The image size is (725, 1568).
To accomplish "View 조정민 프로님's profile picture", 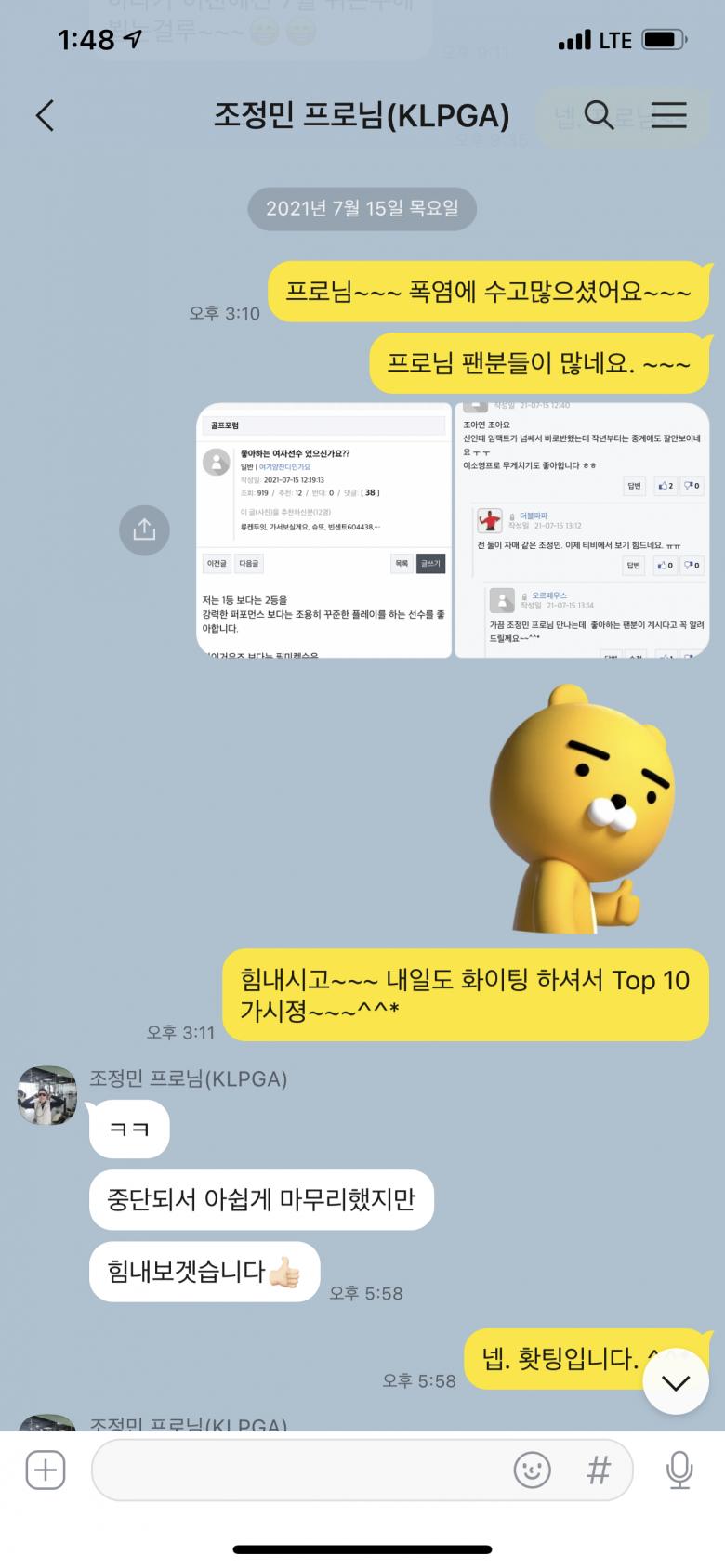I will (47, 1096).
